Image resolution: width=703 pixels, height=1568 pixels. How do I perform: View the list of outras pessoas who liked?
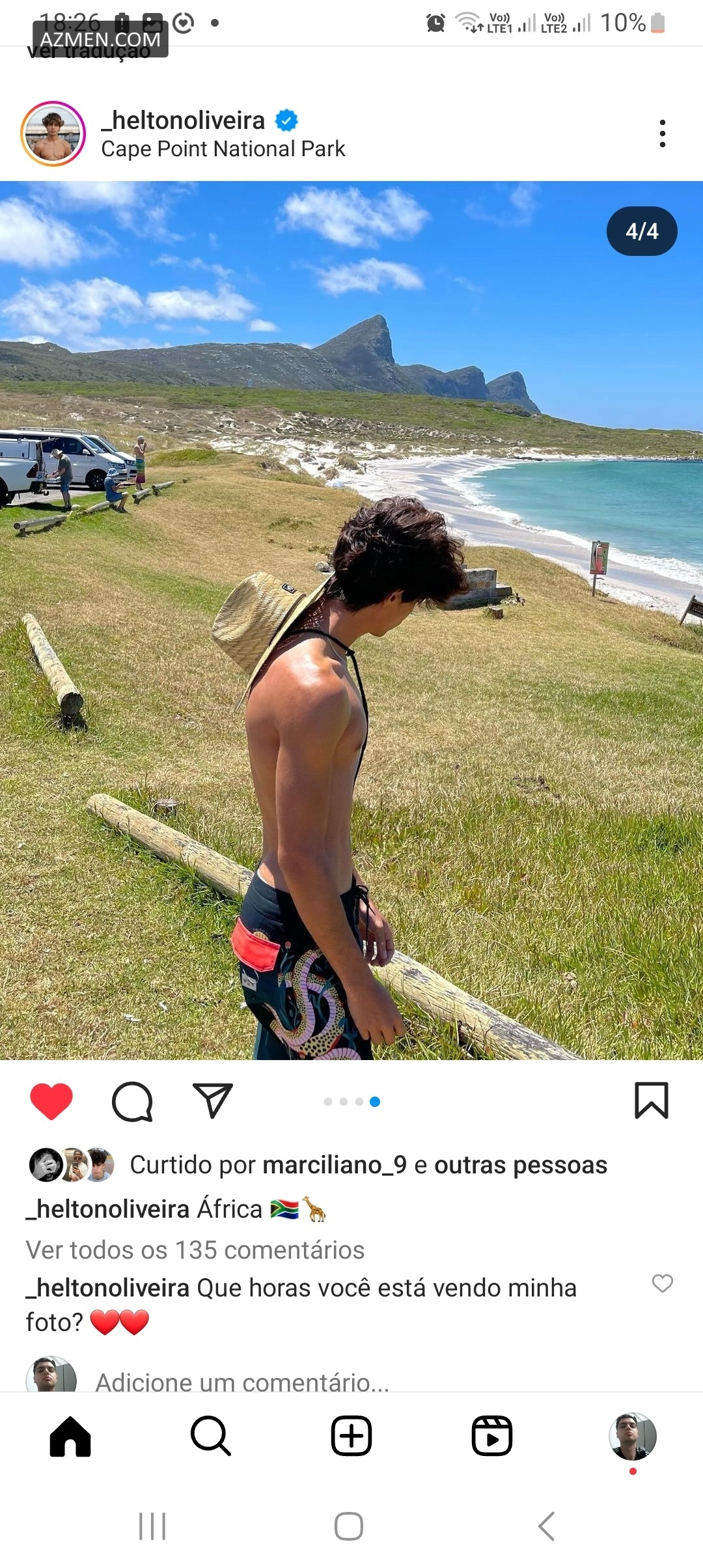tap(521, 1165)
